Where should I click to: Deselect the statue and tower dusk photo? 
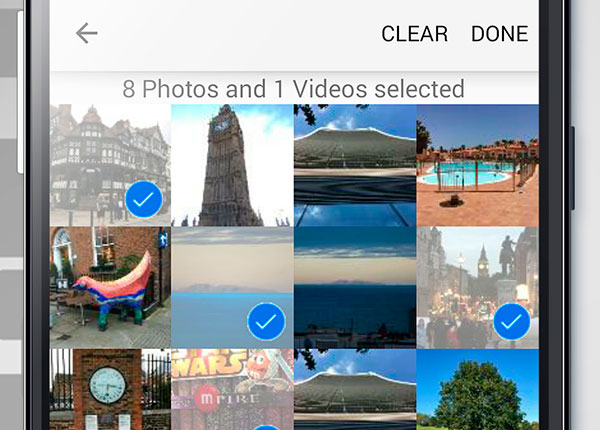pyautogui.click(x=477, y=287)
